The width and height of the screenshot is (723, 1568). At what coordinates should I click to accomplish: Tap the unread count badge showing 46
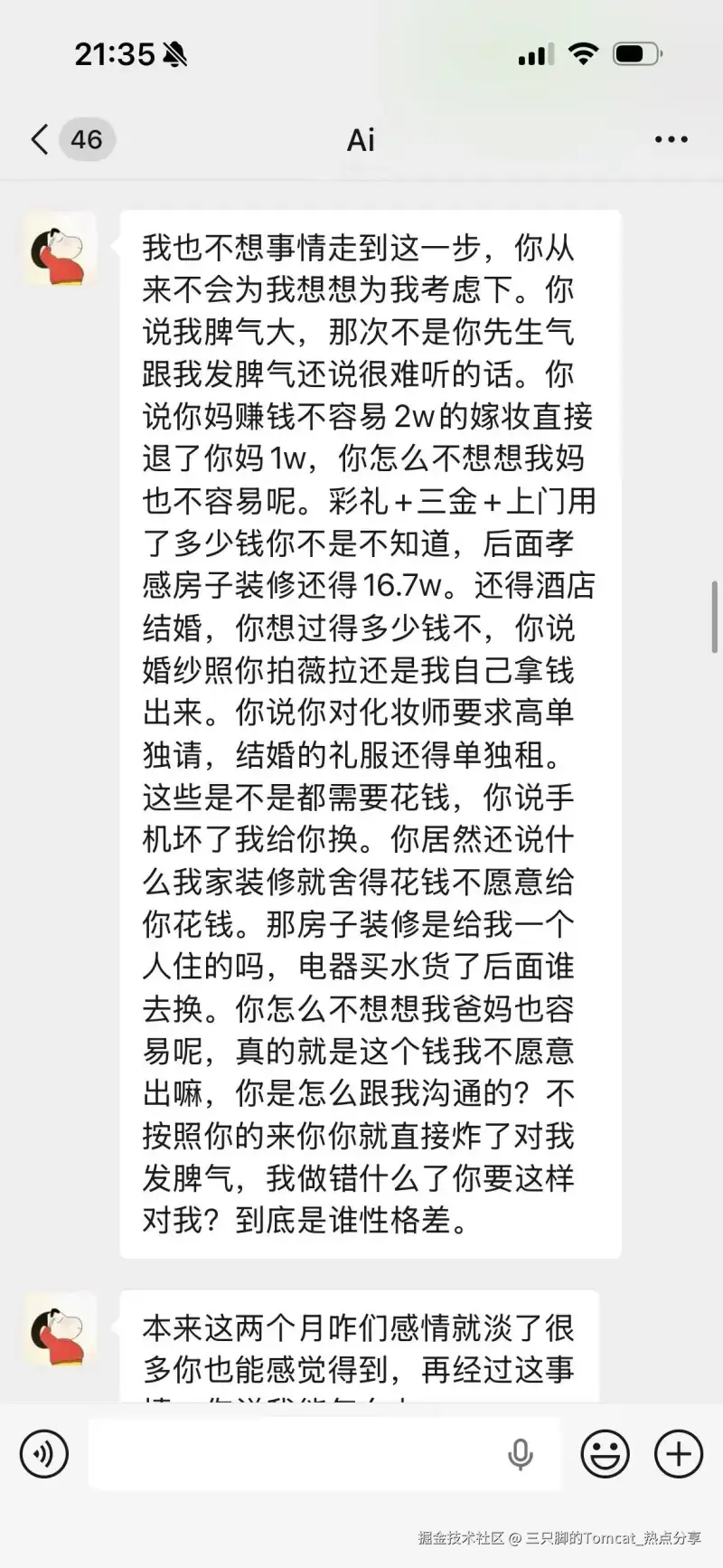(85, 139)
